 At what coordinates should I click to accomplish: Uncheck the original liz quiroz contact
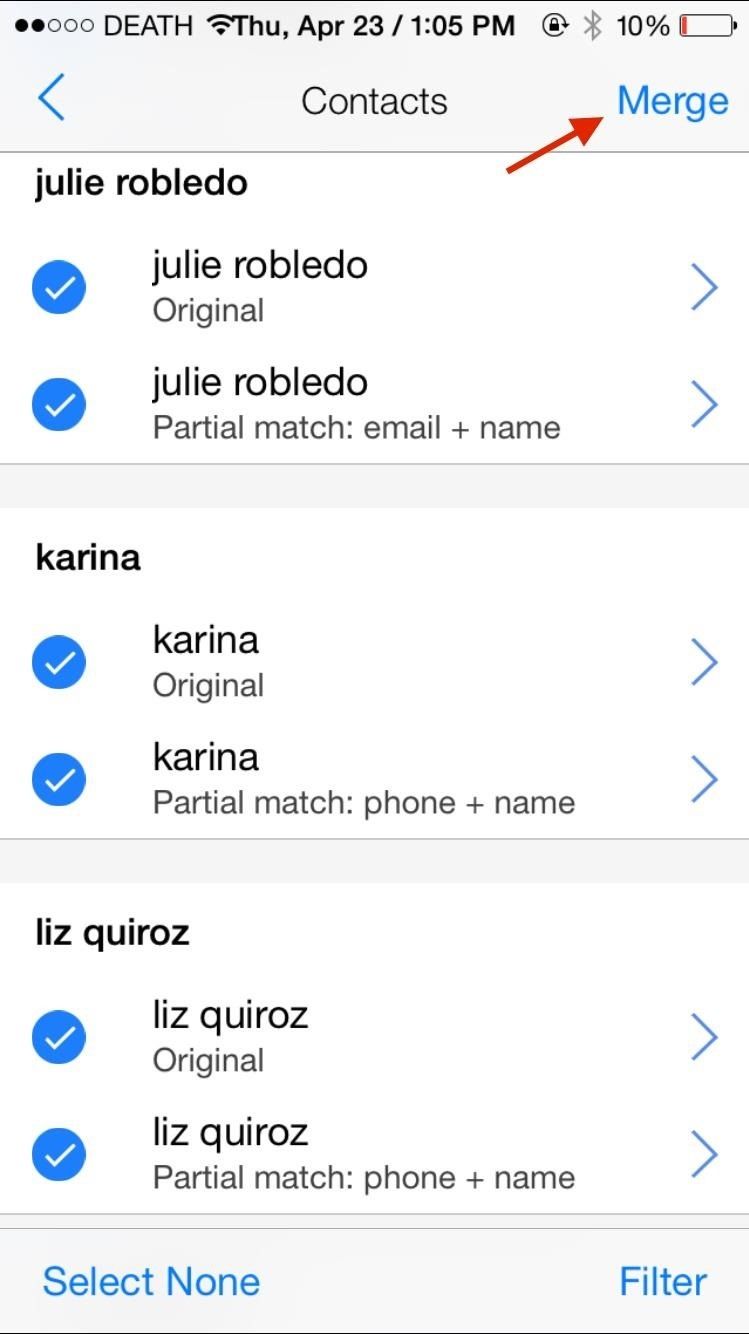(x=58, y=1037)
